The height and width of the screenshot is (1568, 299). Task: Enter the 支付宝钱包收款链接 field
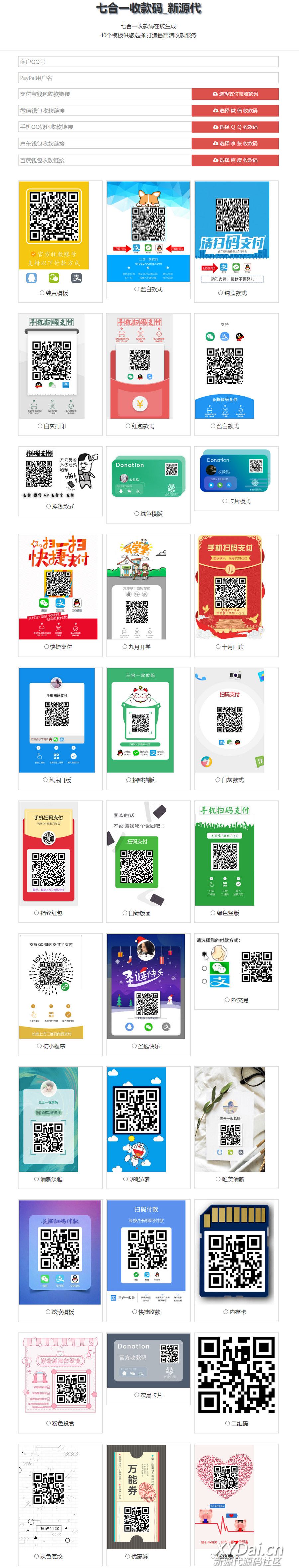click(105, 94)
